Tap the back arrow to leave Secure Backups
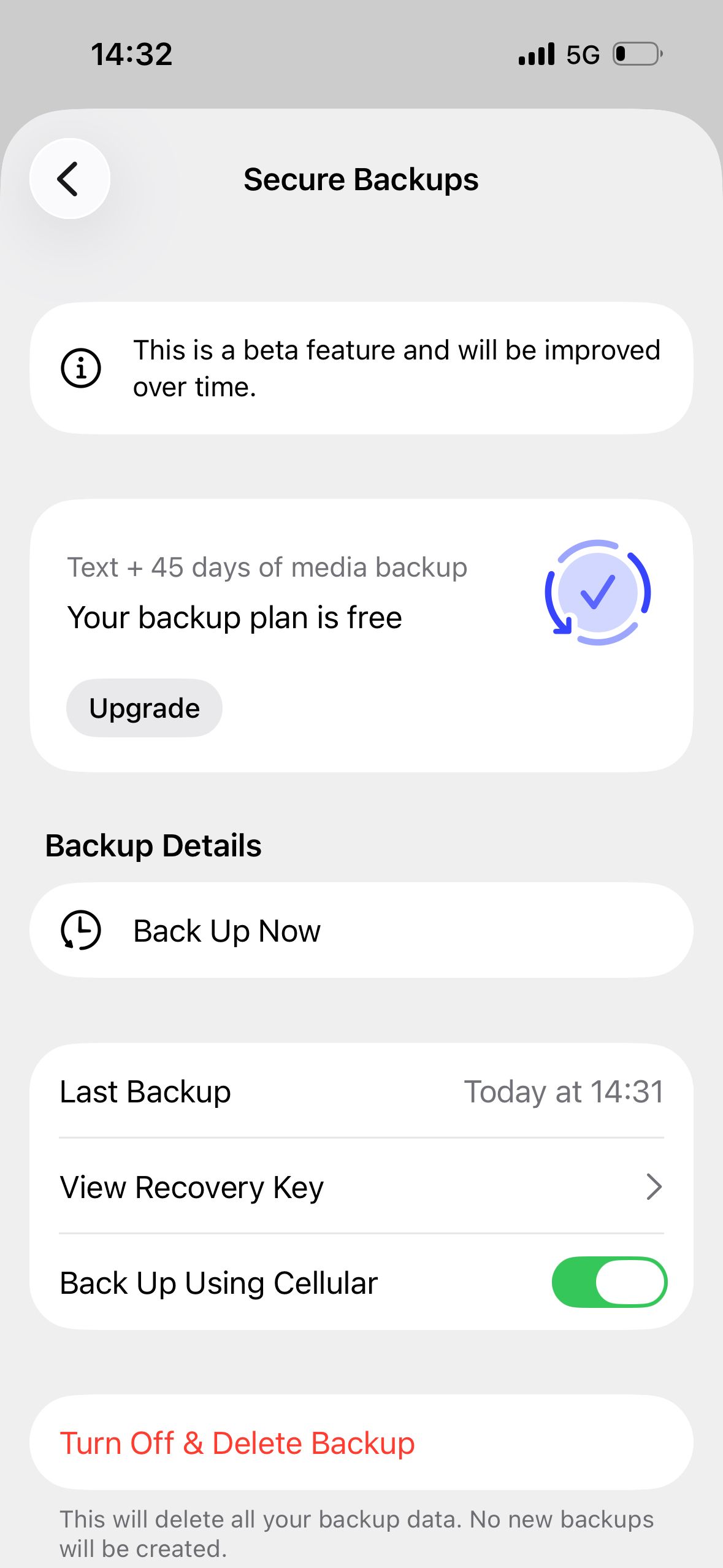Screen dimensions: 723x1568 coord(69,179)
